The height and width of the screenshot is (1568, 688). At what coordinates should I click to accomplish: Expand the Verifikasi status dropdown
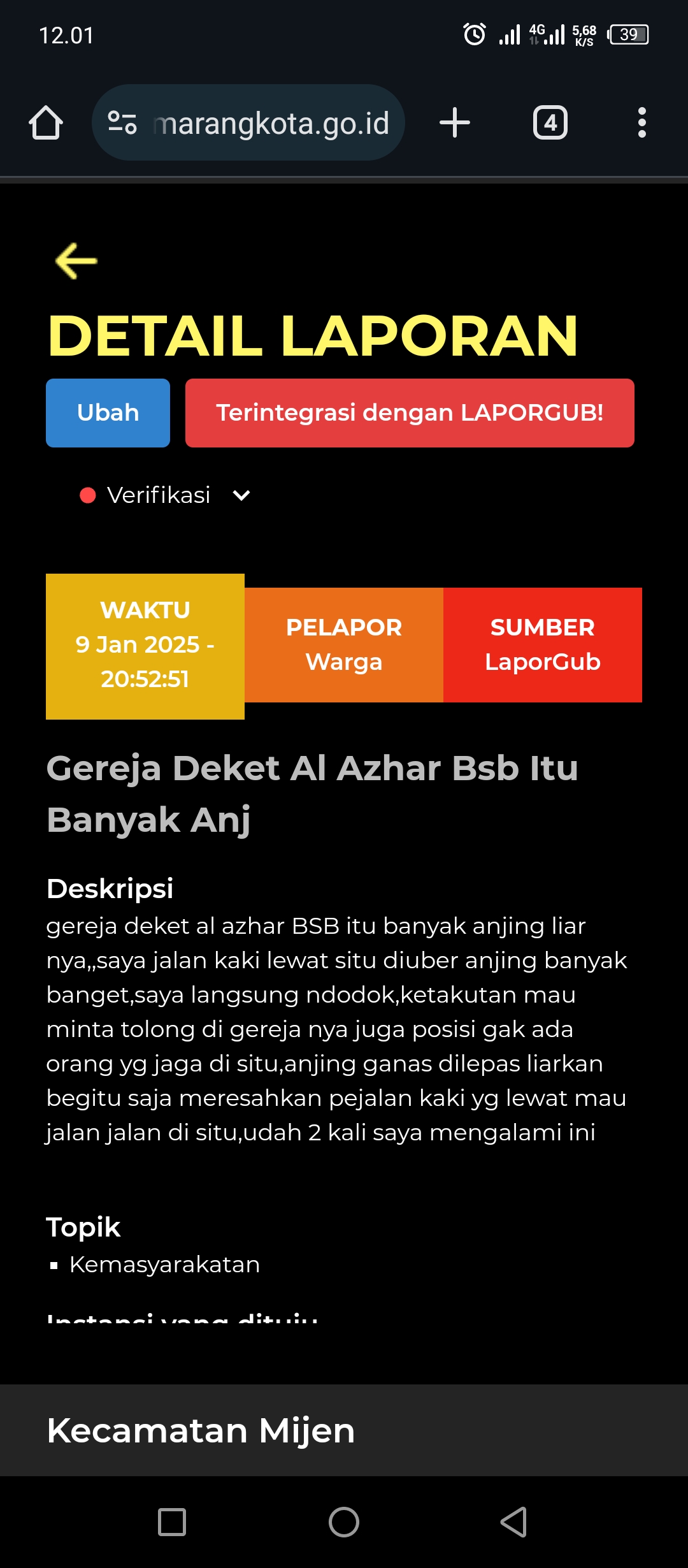point(166,495)
